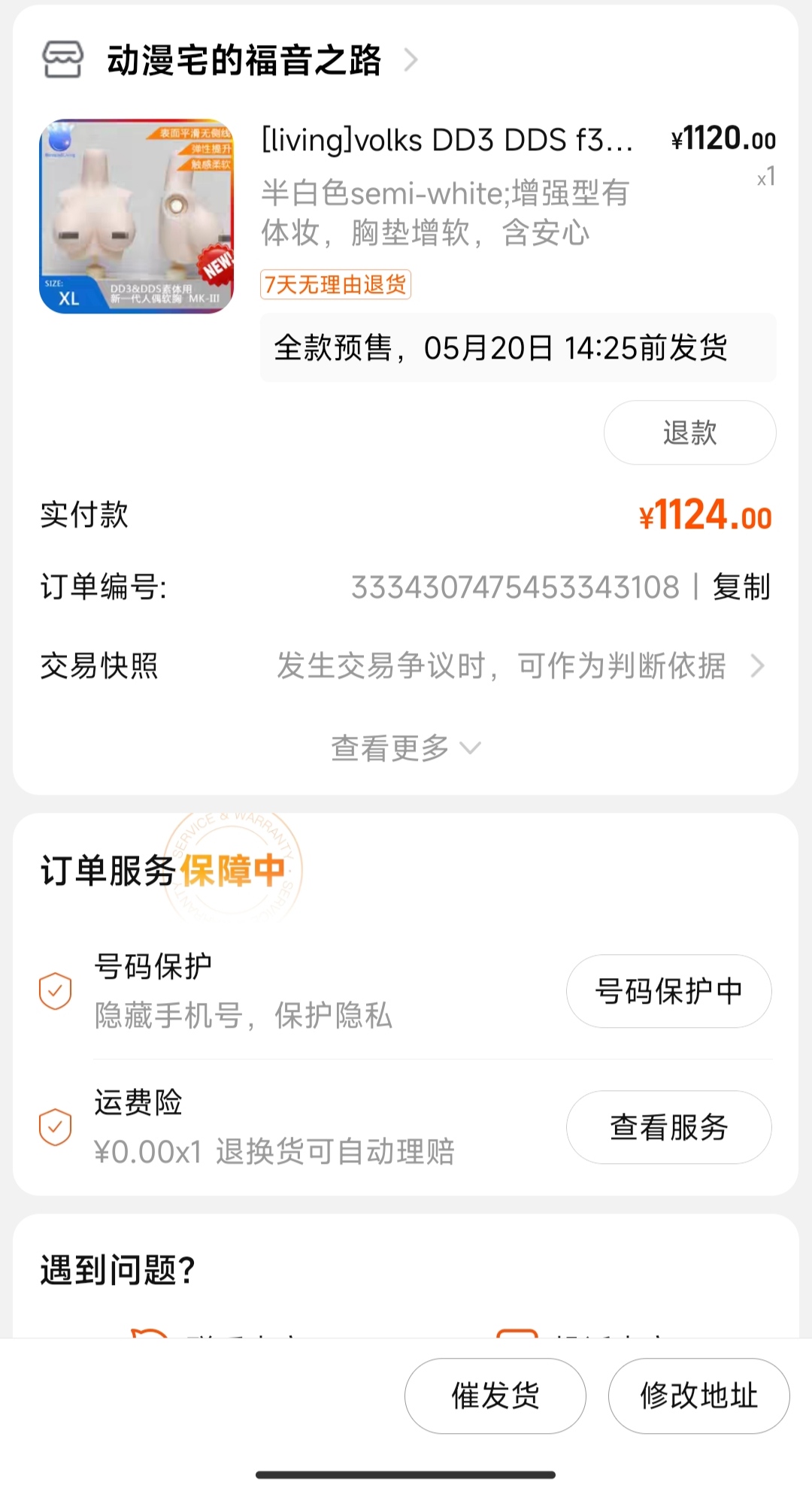Tap the 号码保护中 button
Viewport: 812px width, 1491px height.
[x=668, y=991]
